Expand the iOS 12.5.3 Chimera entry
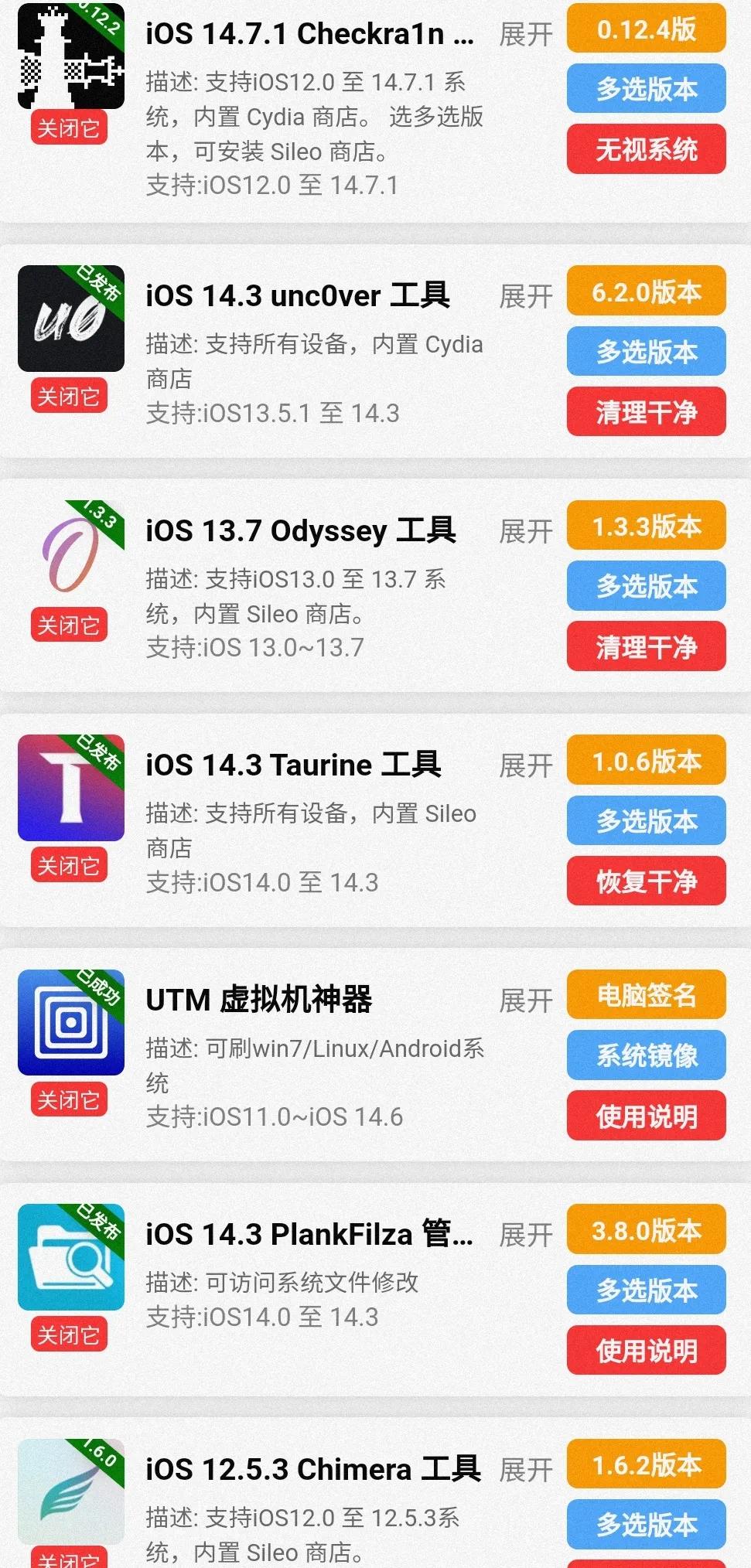Viewport: 751px width, 1568px height. pos(527,1467)
